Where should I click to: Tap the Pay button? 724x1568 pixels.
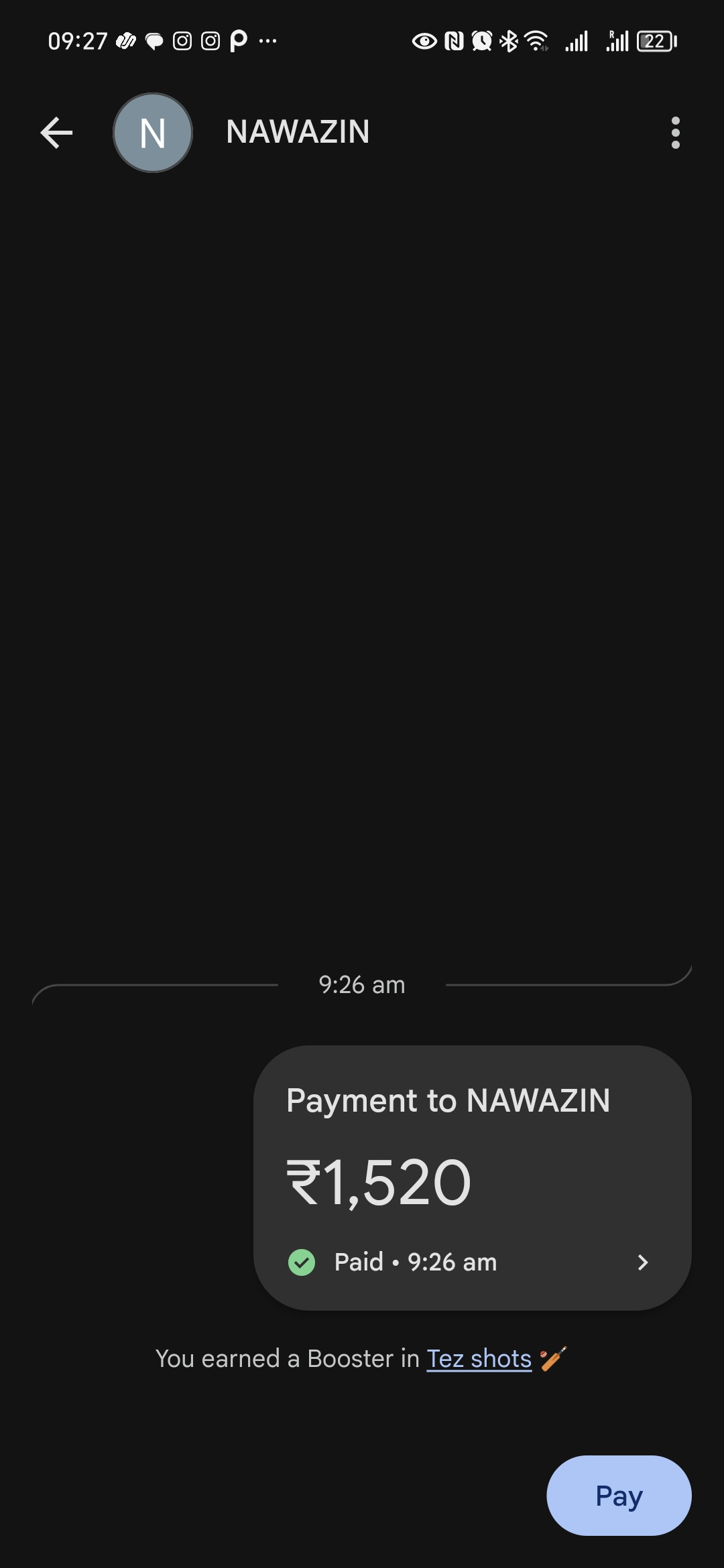pyautogui.click(x=618, y=1496)
